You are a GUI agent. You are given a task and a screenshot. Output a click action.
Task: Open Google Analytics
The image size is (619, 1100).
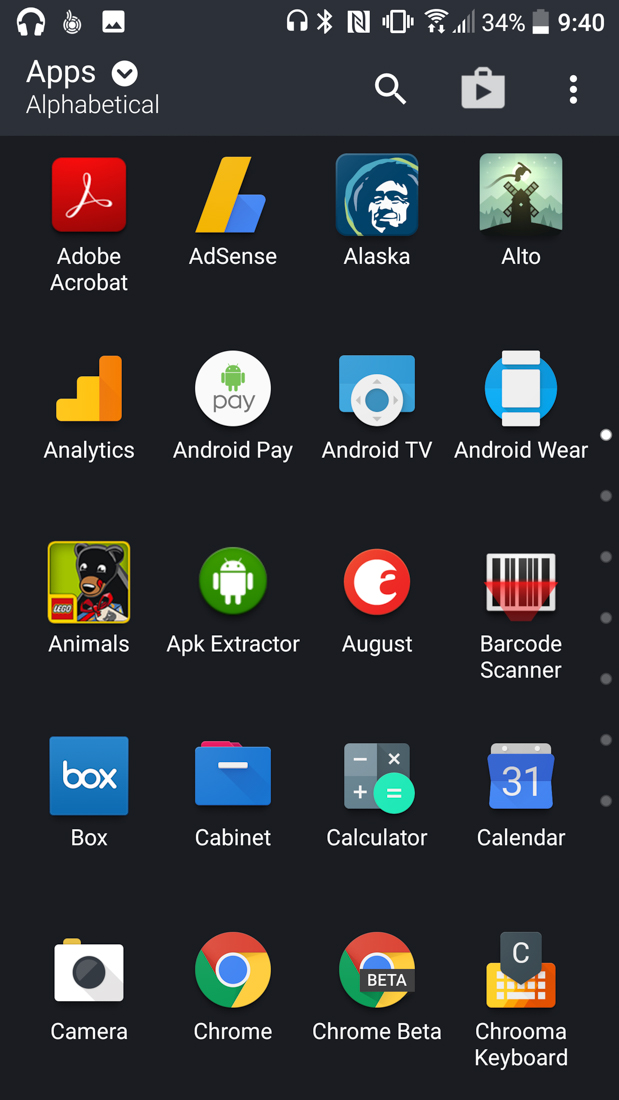(x=89, y=389)
